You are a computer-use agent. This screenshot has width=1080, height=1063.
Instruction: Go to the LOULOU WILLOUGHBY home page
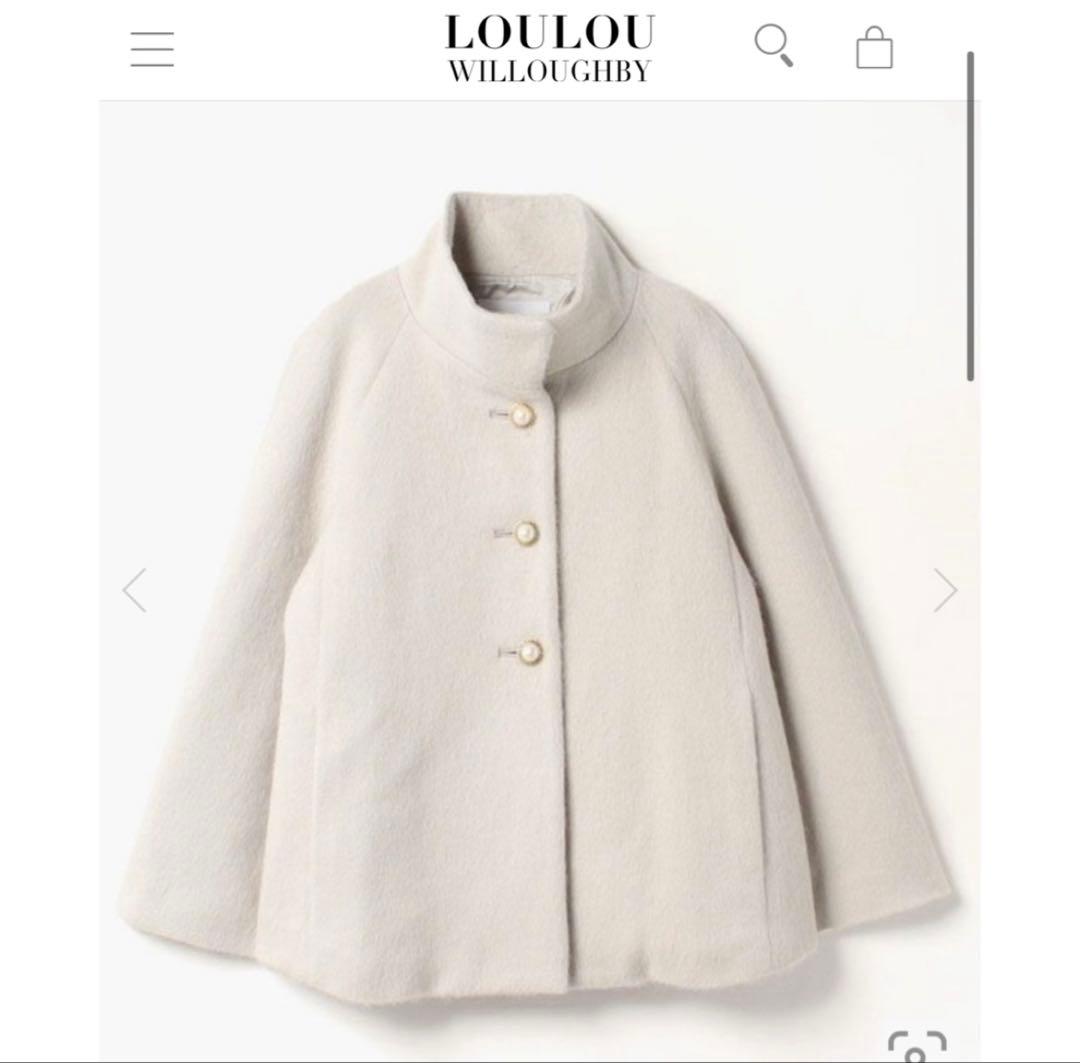(x=549, y=47)
